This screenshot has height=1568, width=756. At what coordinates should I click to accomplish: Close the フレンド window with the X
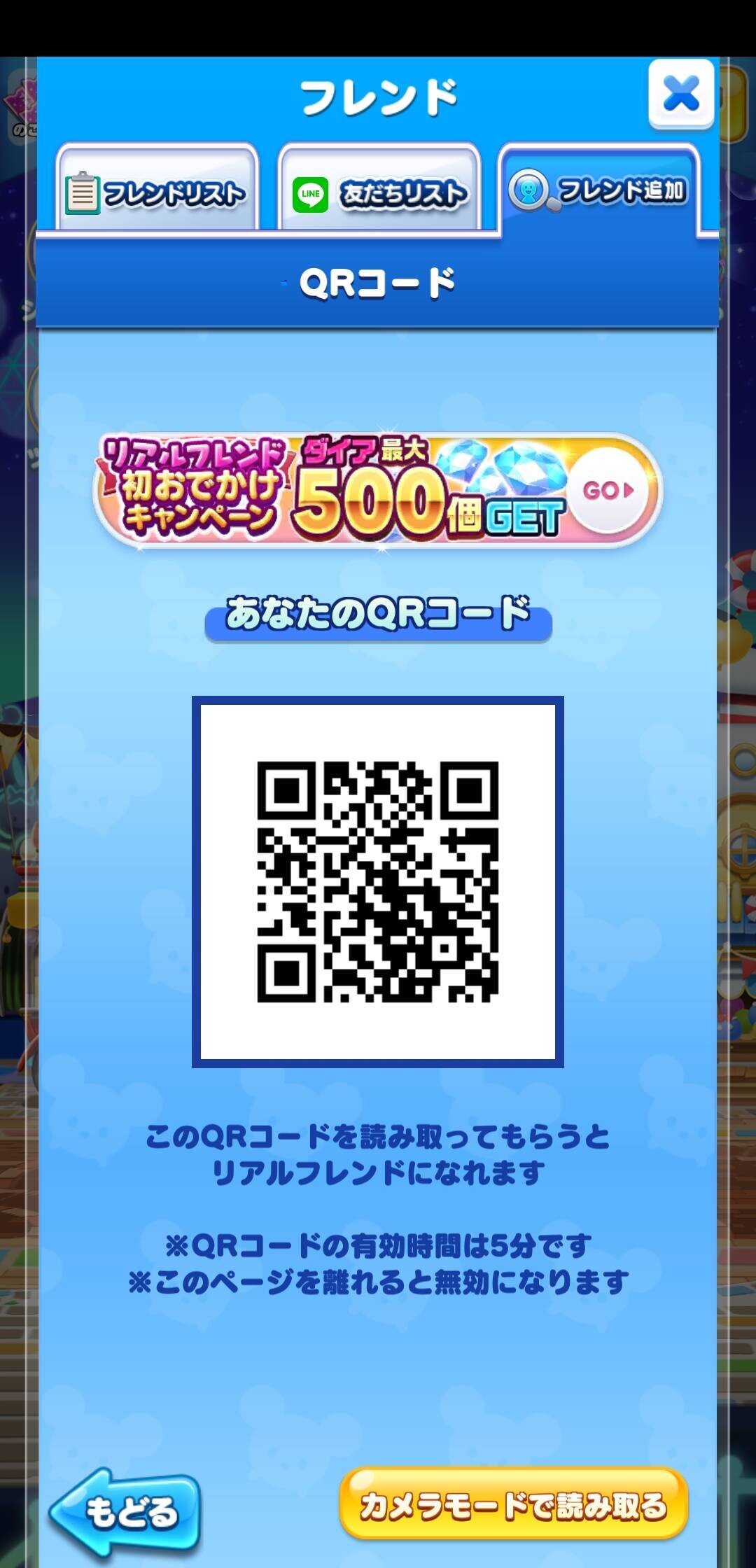coord(681,94)
